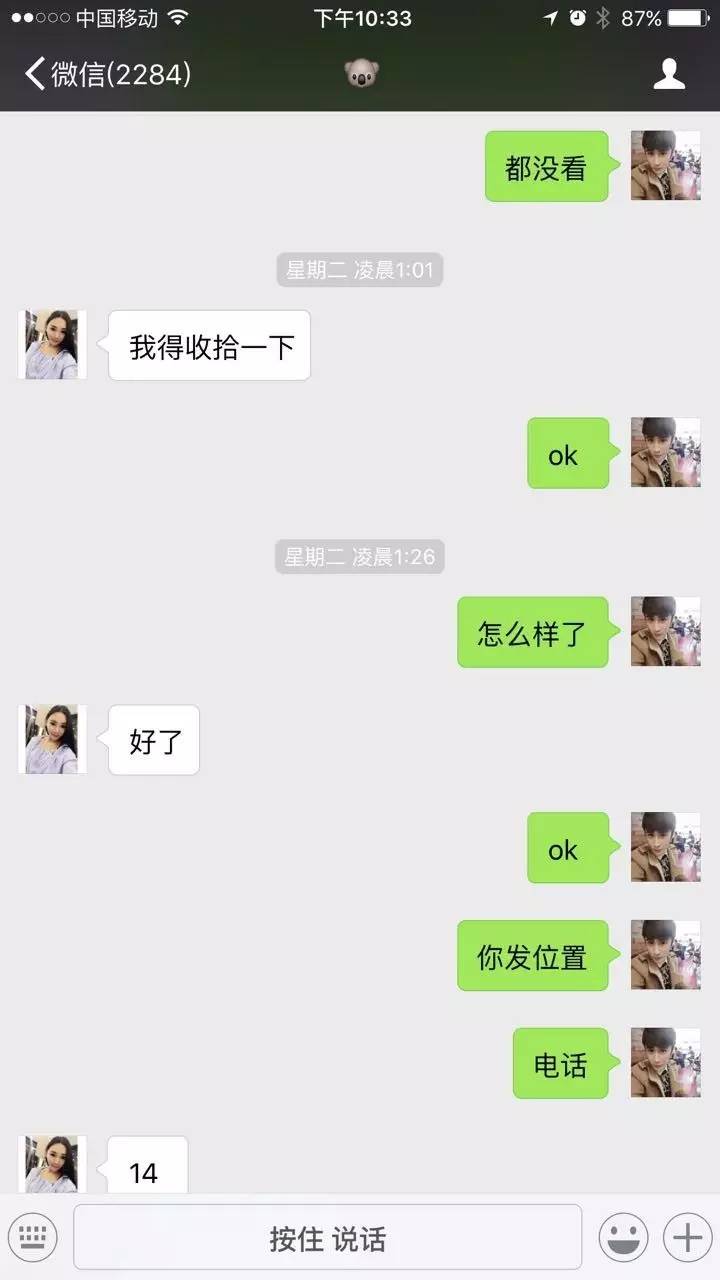Go back to the 微信 chat list

(x=105, y=74)
